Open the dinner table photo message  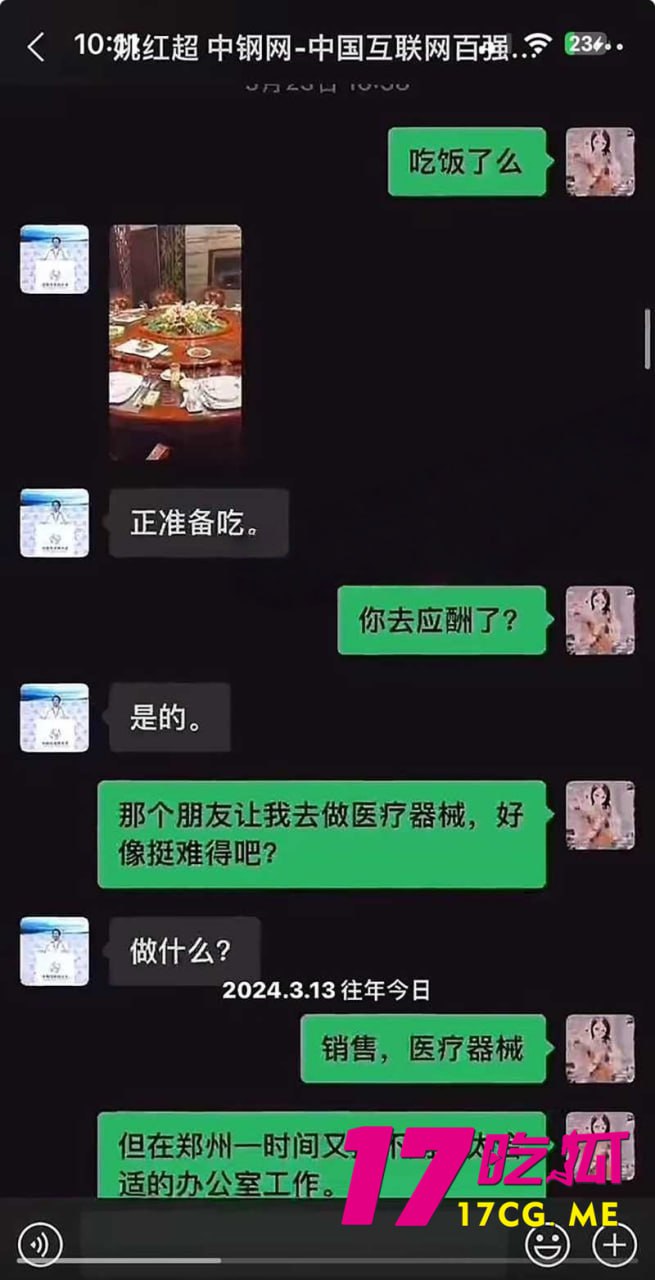(175, 342)
